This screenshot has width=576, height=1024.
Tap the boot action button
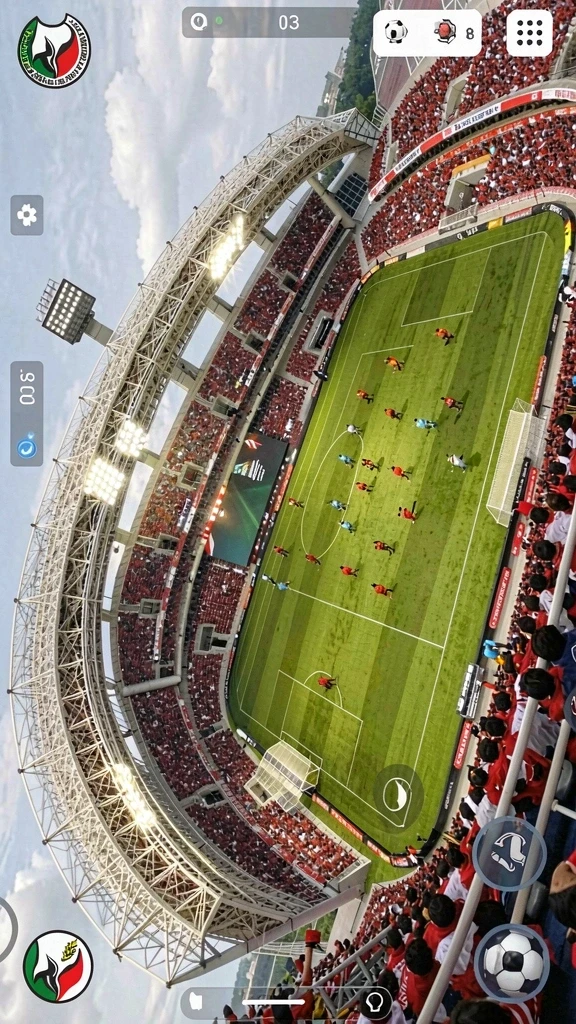(x=509, y=854)
